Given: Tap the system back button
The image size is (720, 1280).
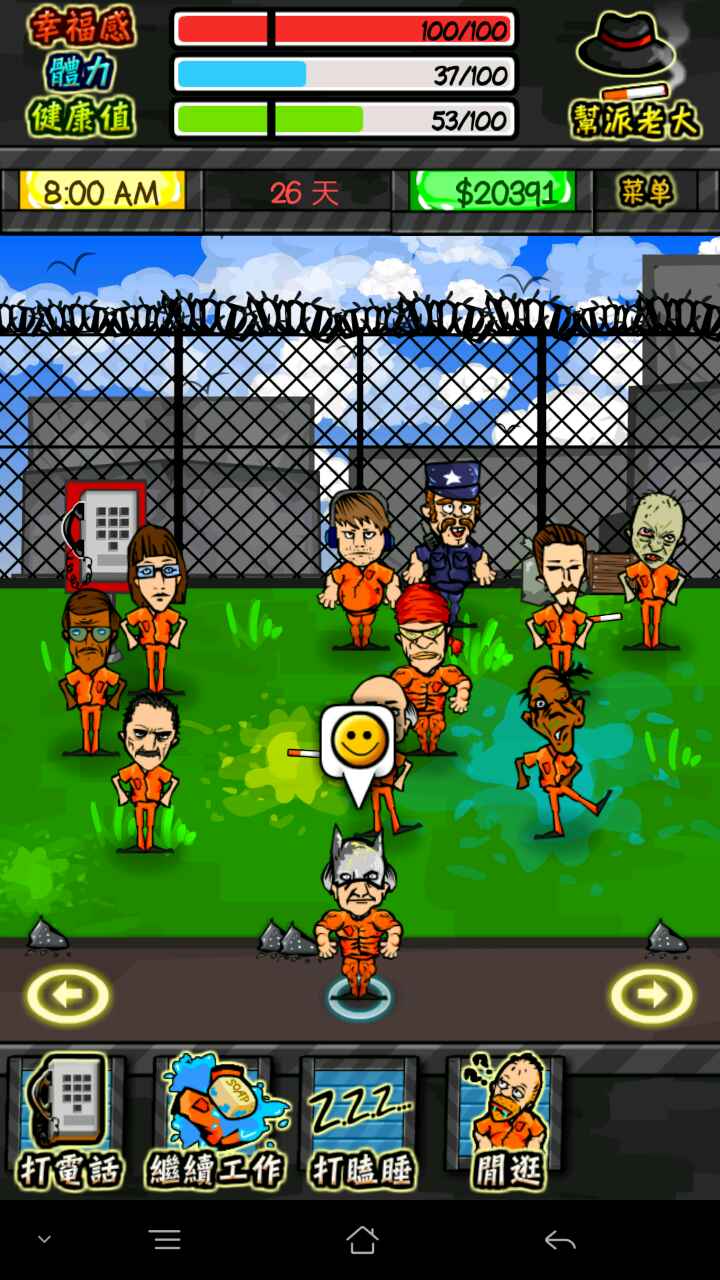Looking at the screenshot, I should (x=559, y=1241).
